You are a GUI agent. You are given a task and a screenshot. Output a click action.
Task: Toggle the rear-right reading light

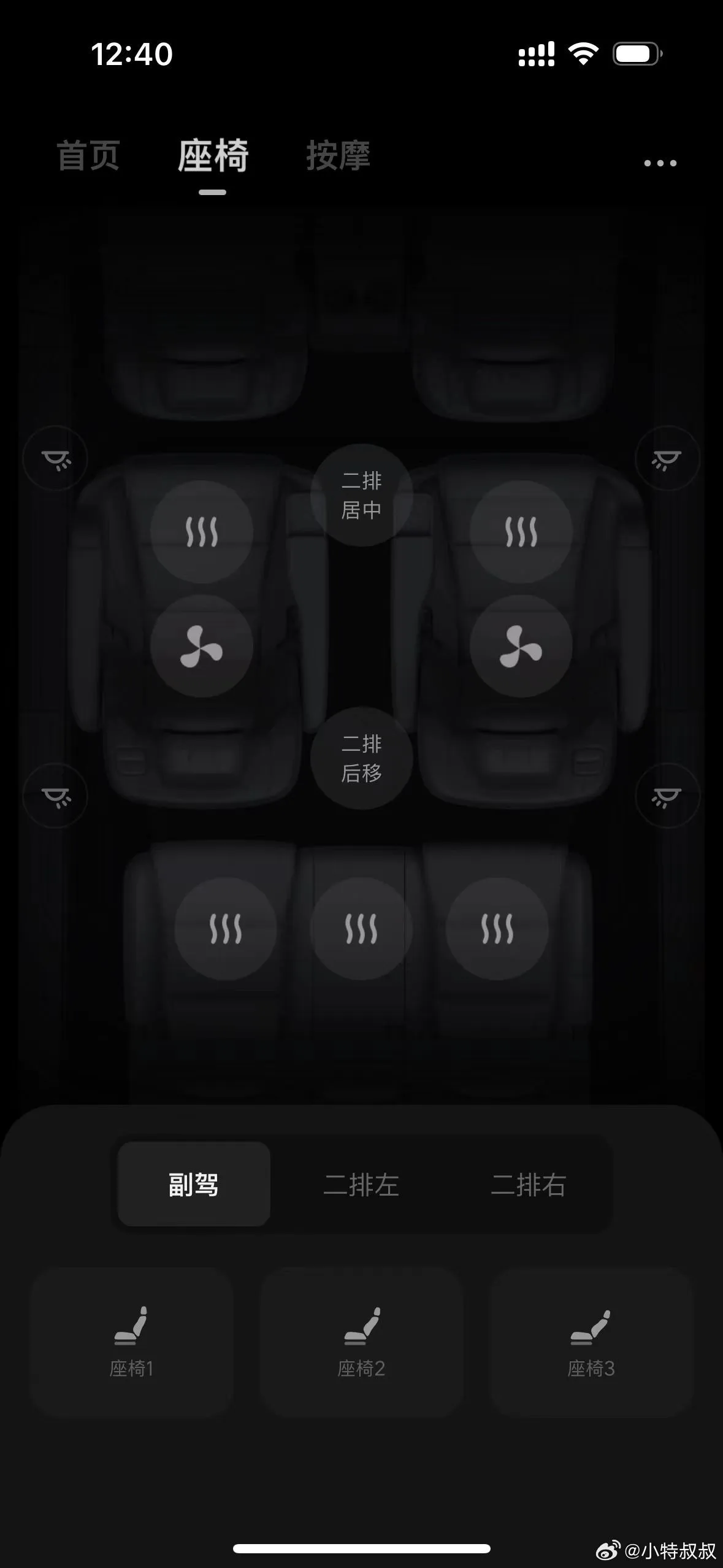coord(667,795)
